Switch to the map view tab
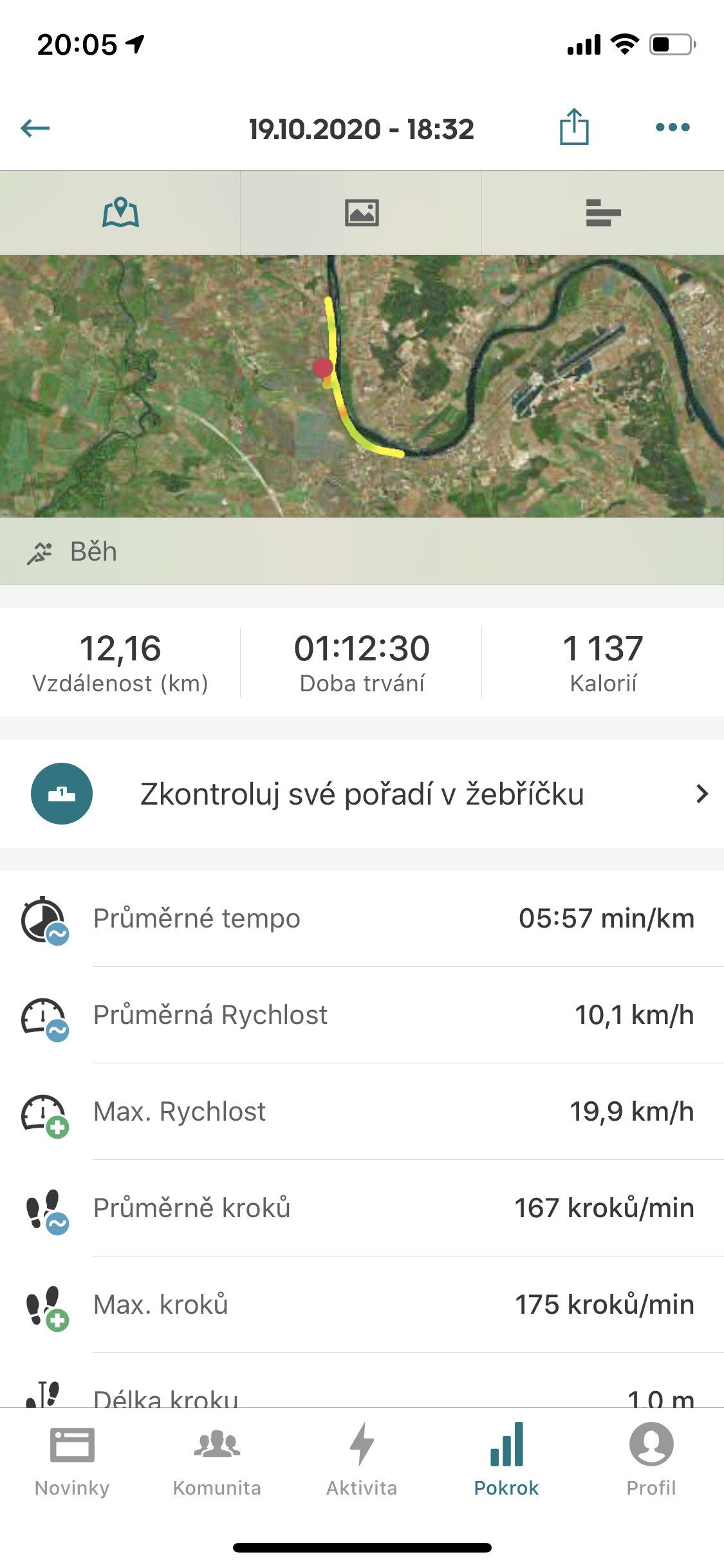The height and width of the screenshot is (1568, 724). 120,212
